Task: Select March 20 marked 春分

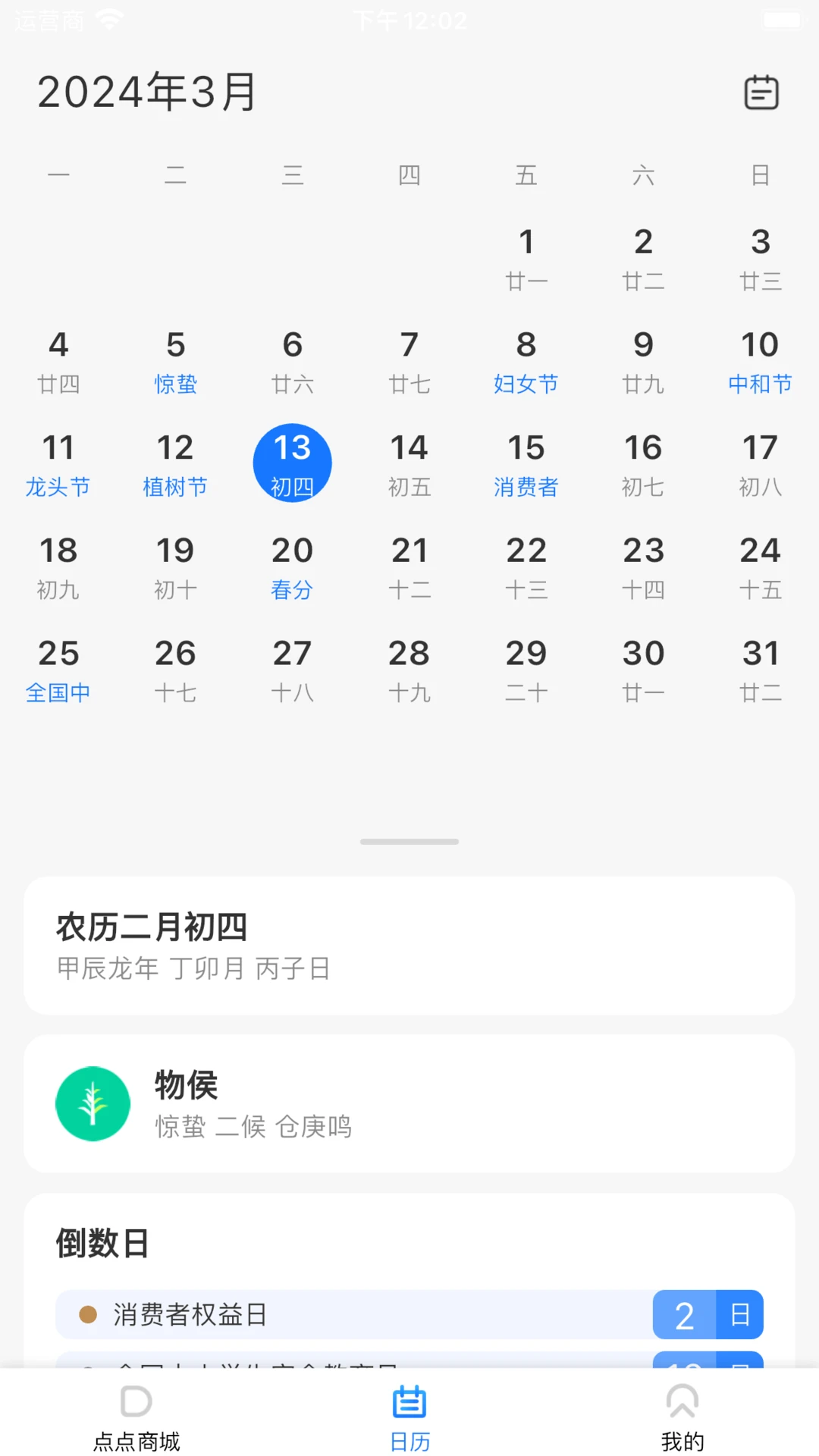Action: pyautogui.click(x=292, y=567)
